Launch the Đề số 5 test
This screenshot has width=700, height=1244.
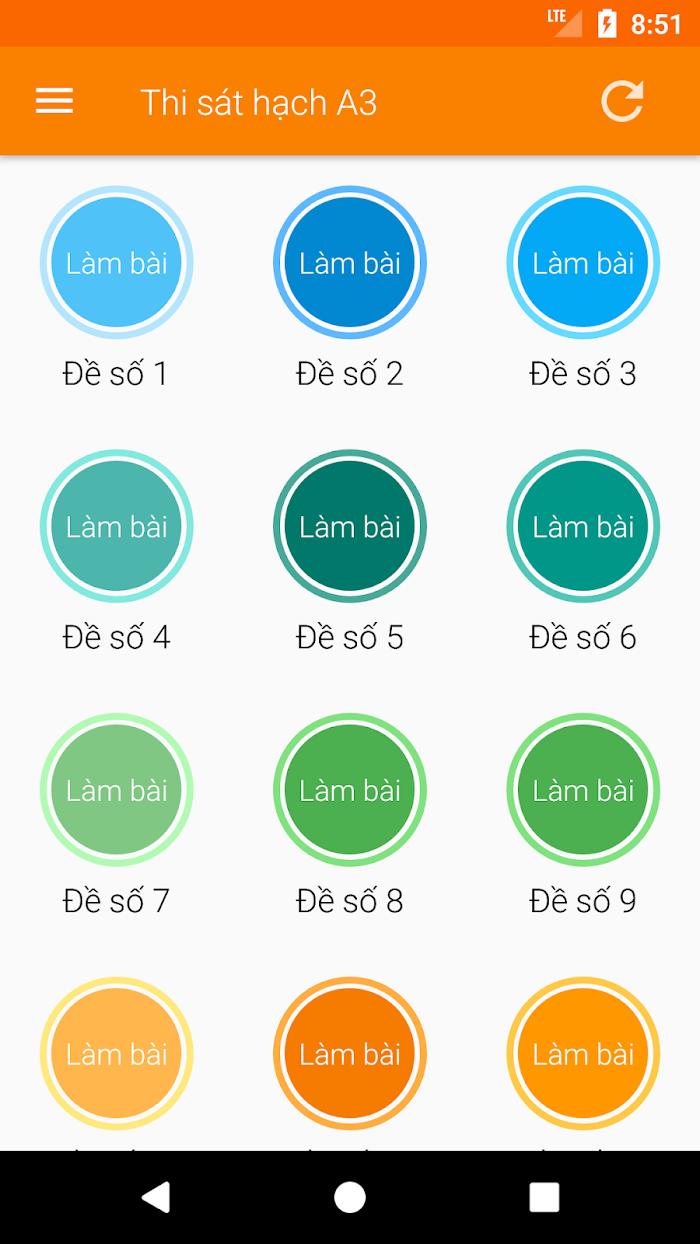point(350,526)
